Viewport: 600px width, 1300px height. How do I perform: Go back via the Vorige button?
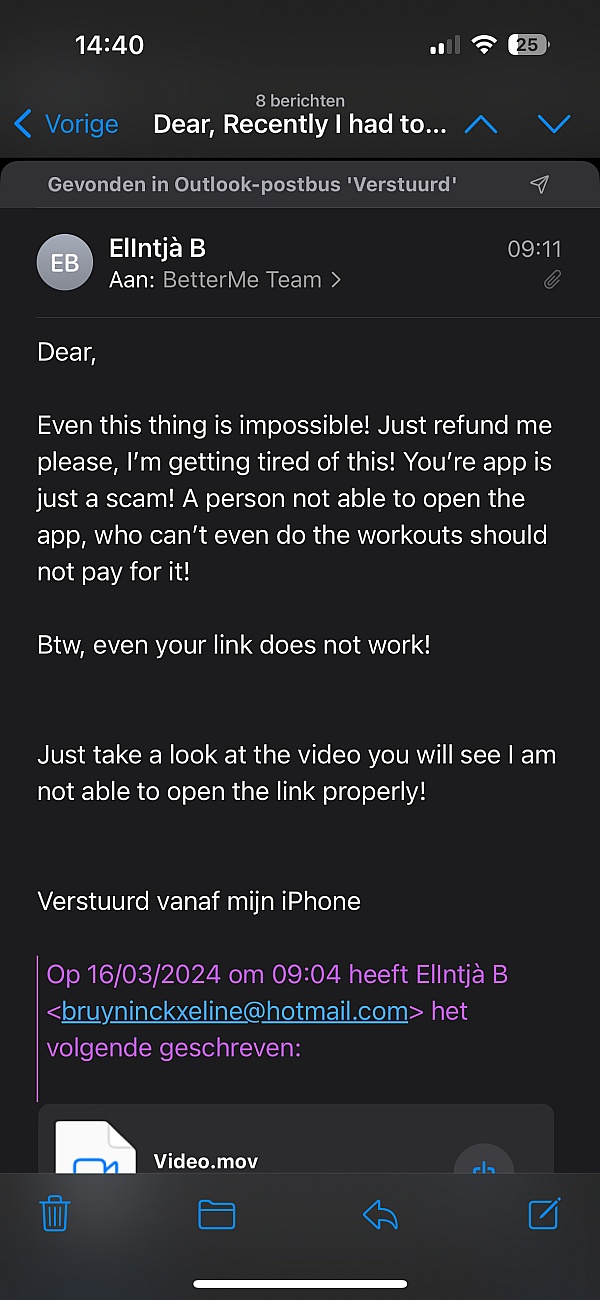(x=66, y=124)
